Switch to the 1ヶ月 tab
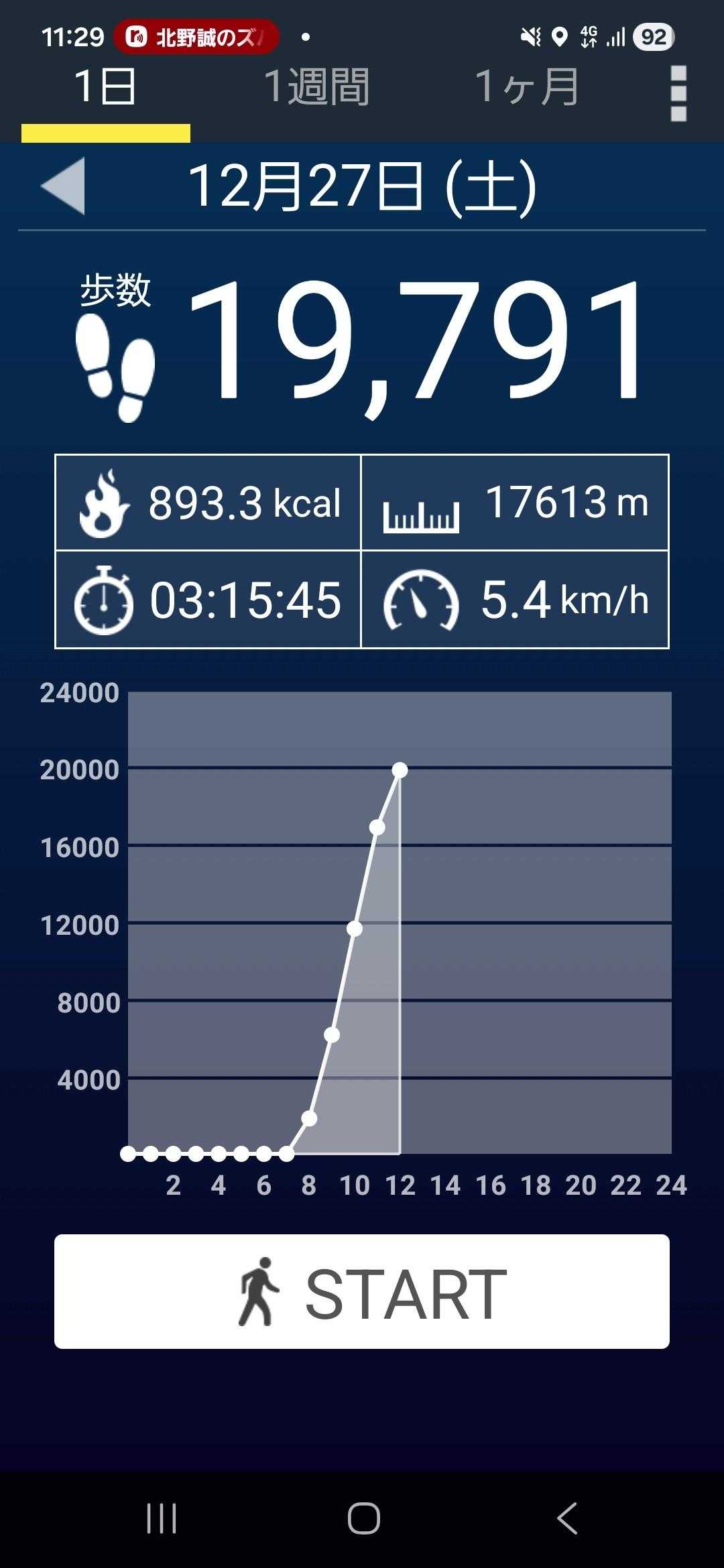This screenshot has height=1568, width=724. (527, 88)
